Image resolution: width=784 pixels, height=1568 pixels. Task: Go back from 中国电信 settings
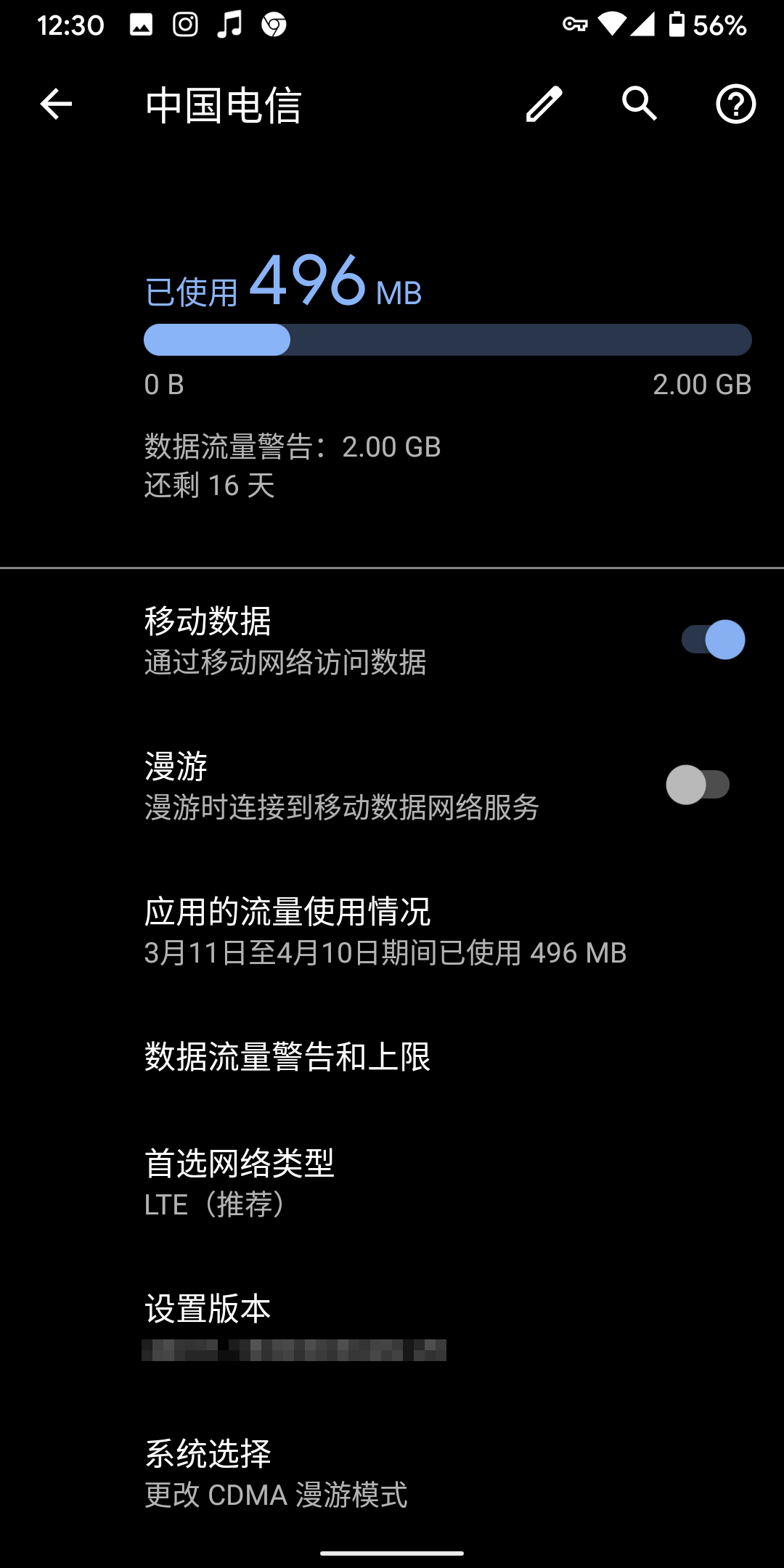pyautogui.click(x=56, y=105)
